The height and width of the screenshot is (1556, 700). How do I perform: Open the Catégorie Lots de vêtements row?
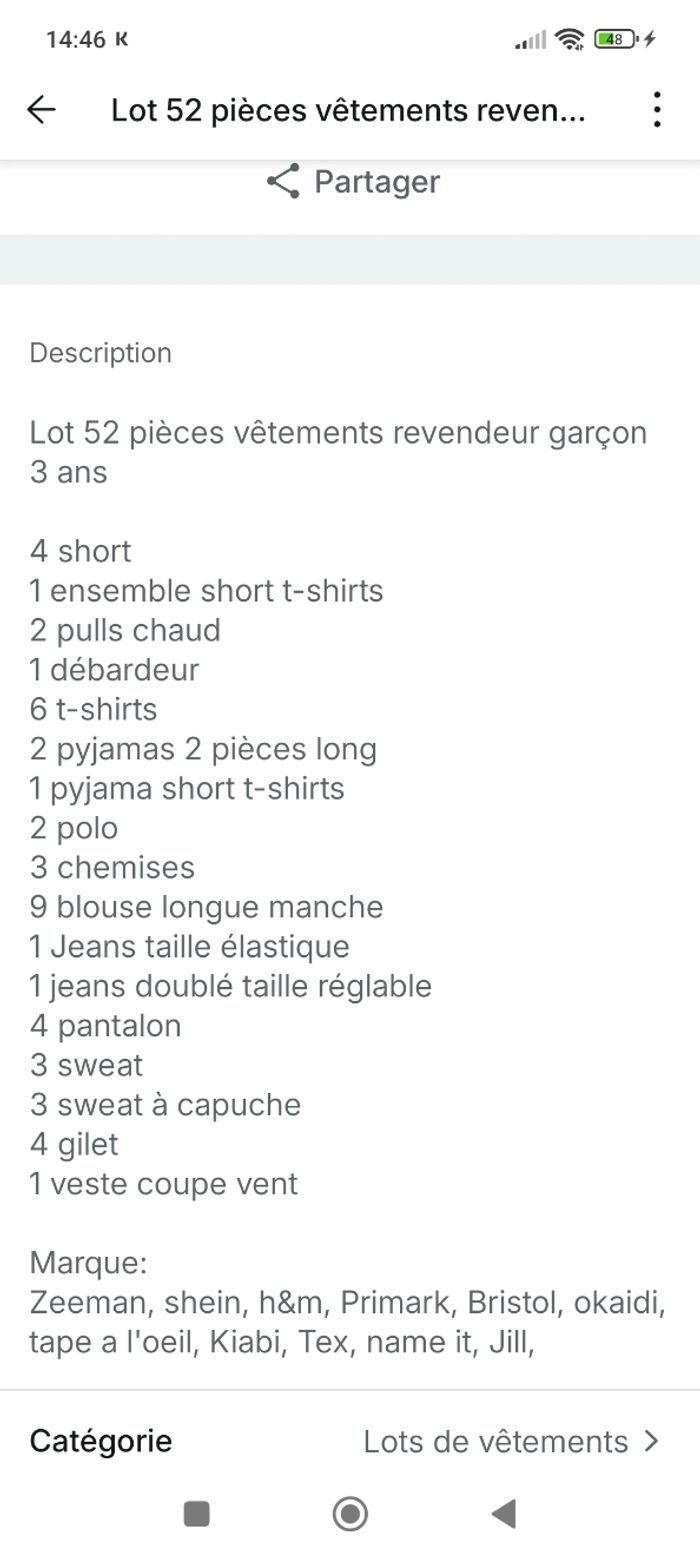click(350, 1441)
